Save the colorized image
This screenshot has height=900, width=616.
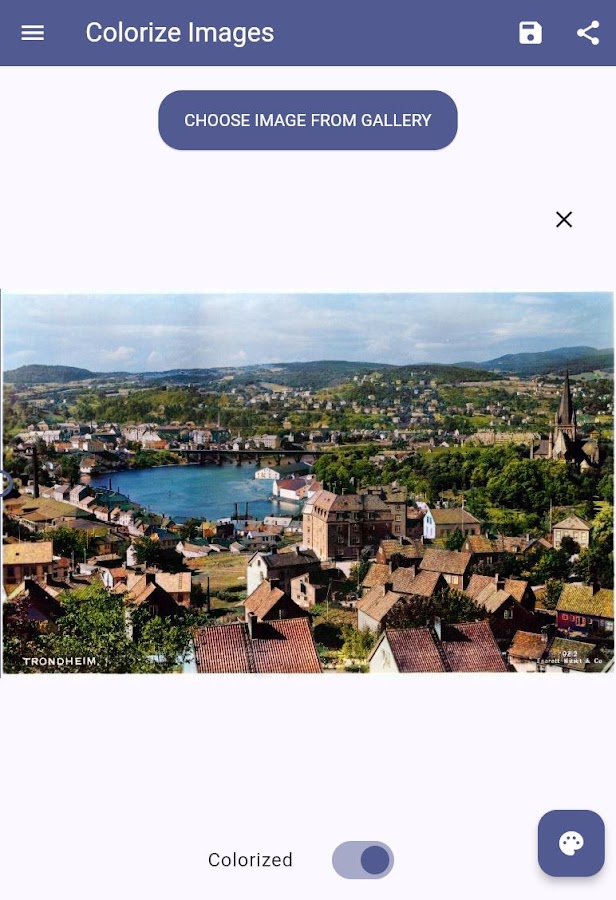pyautogui.click(x=530, y=33)
